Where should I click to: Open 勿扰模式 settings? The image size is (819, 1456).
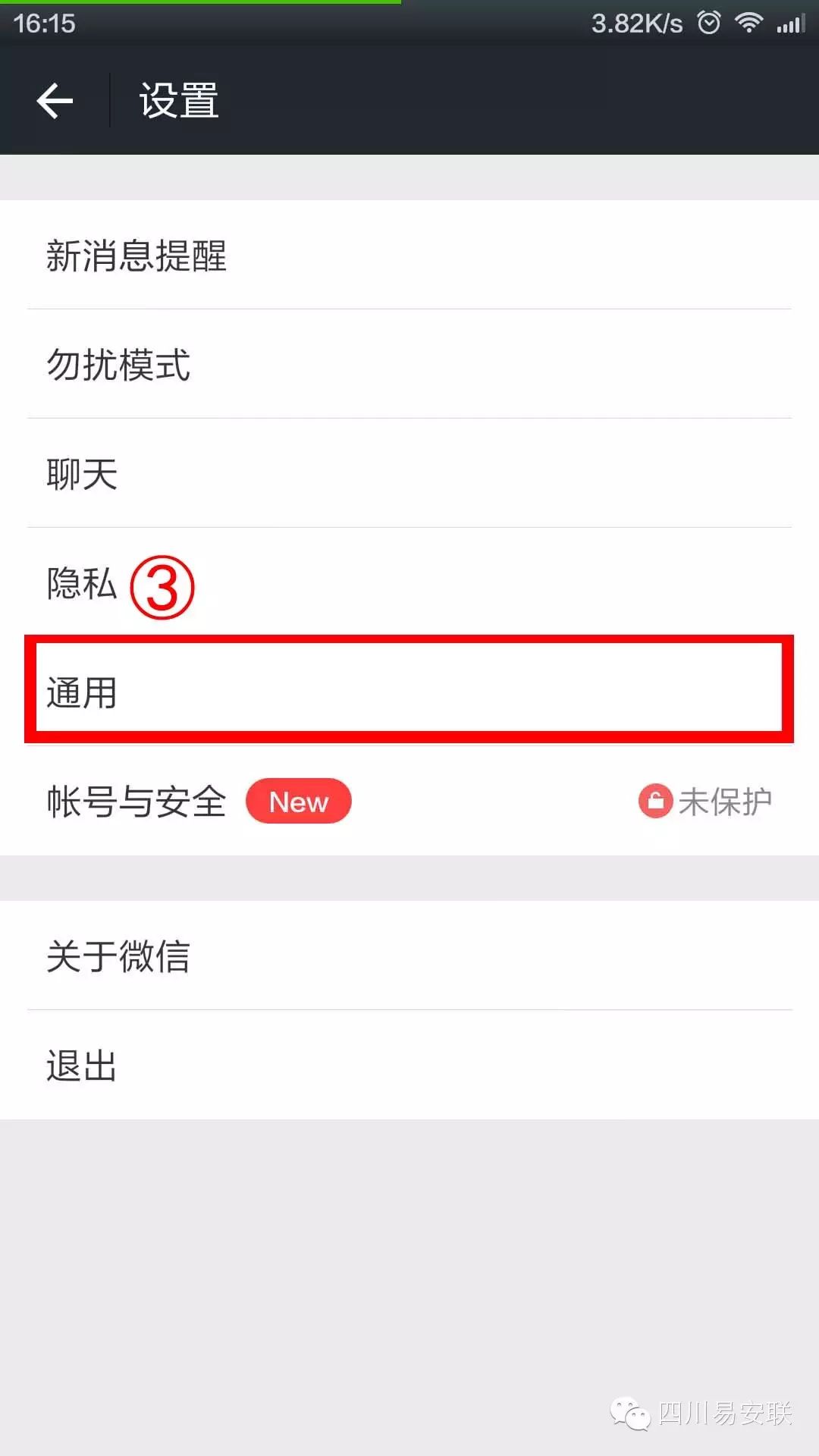coord(409,364)
